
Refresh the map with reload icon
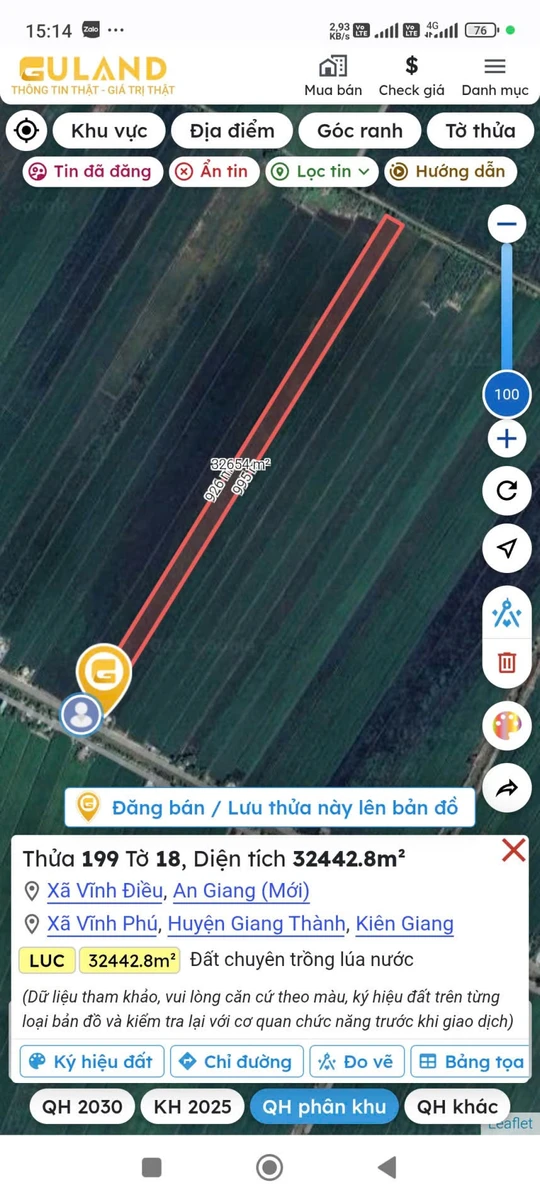click(507, 490)
